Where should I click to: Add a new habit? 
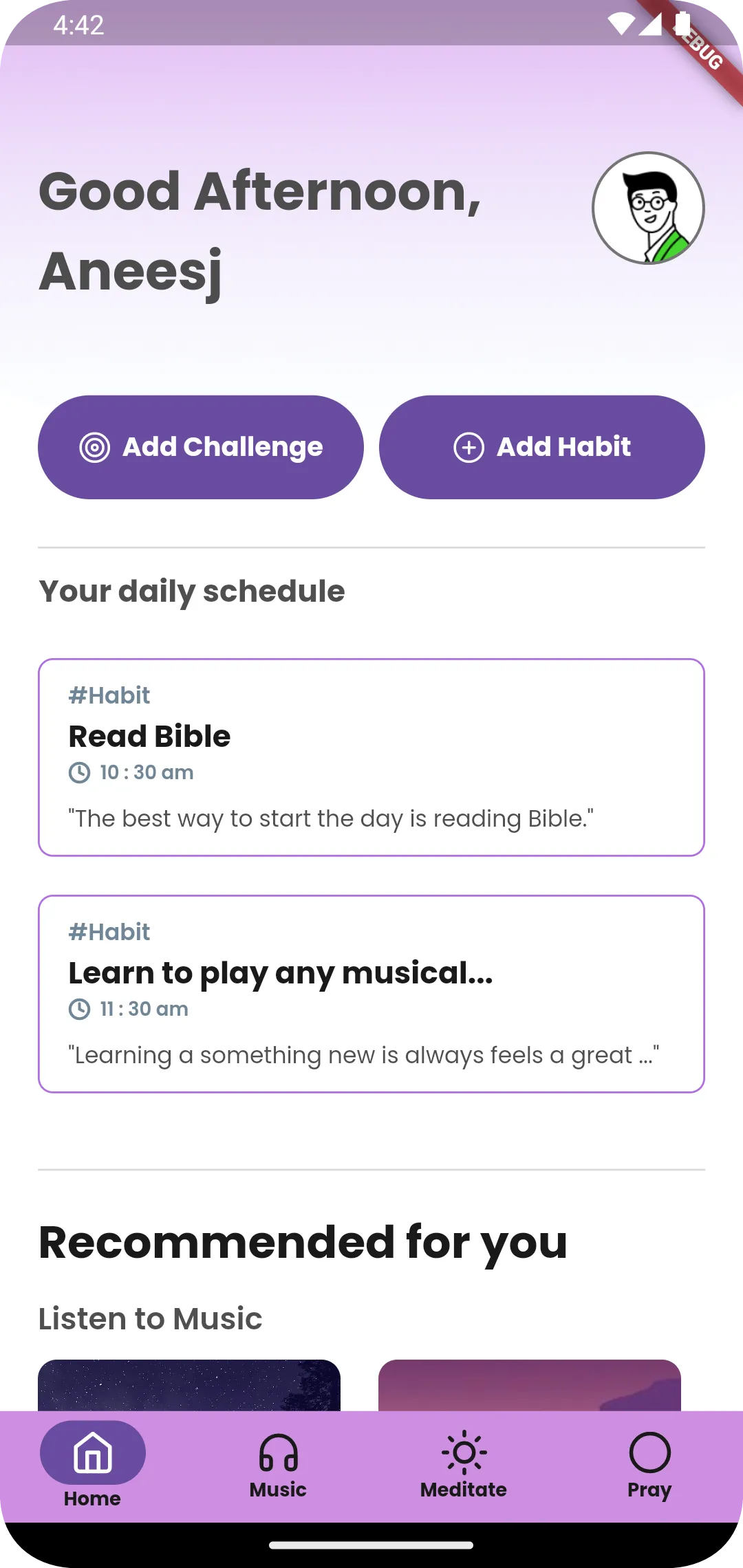pyautogui.click(x=542, y=447)
